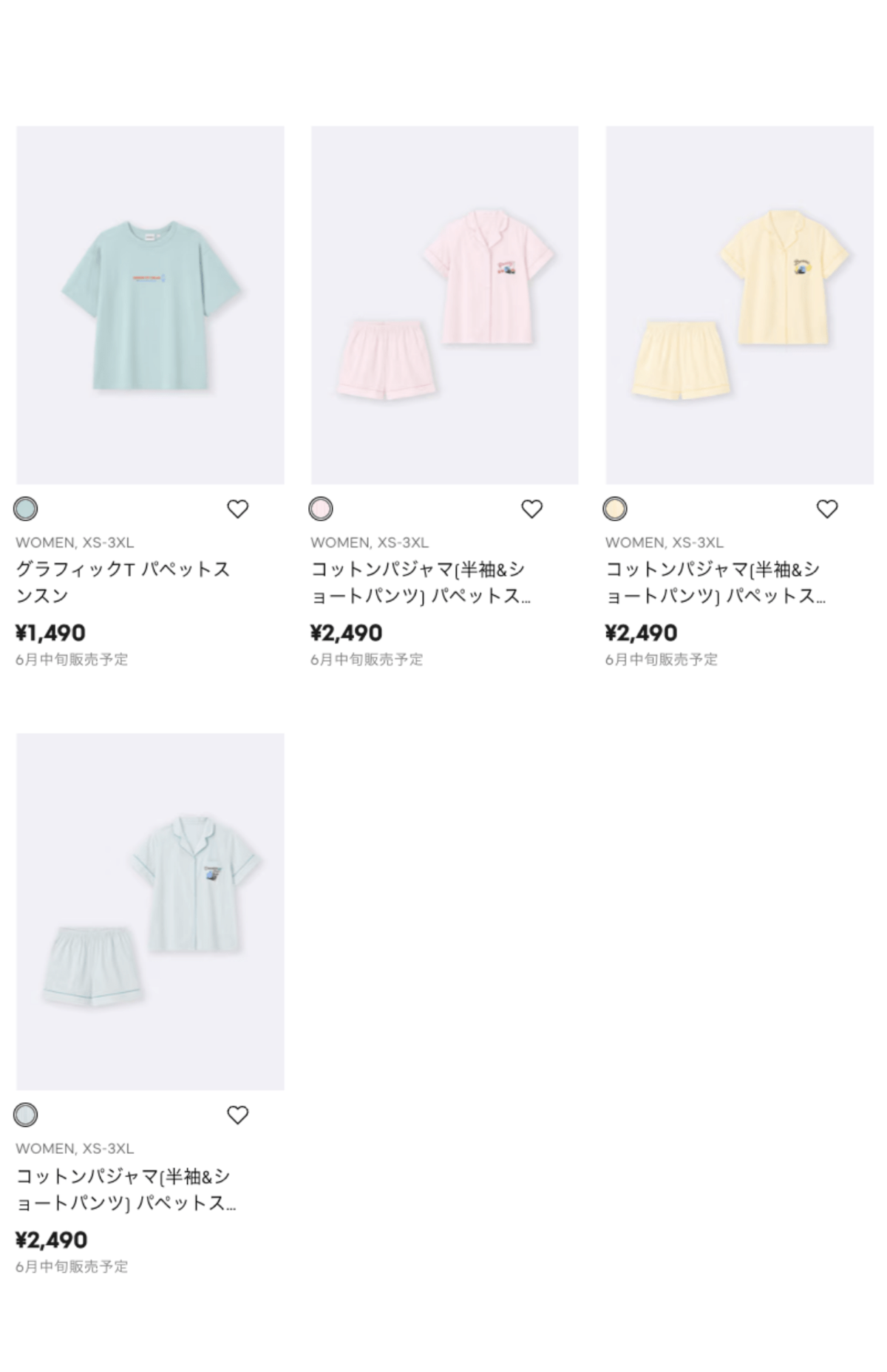
Task: Add light blue cotton pajamas to wishlist
Action: tap(237, 1115)
